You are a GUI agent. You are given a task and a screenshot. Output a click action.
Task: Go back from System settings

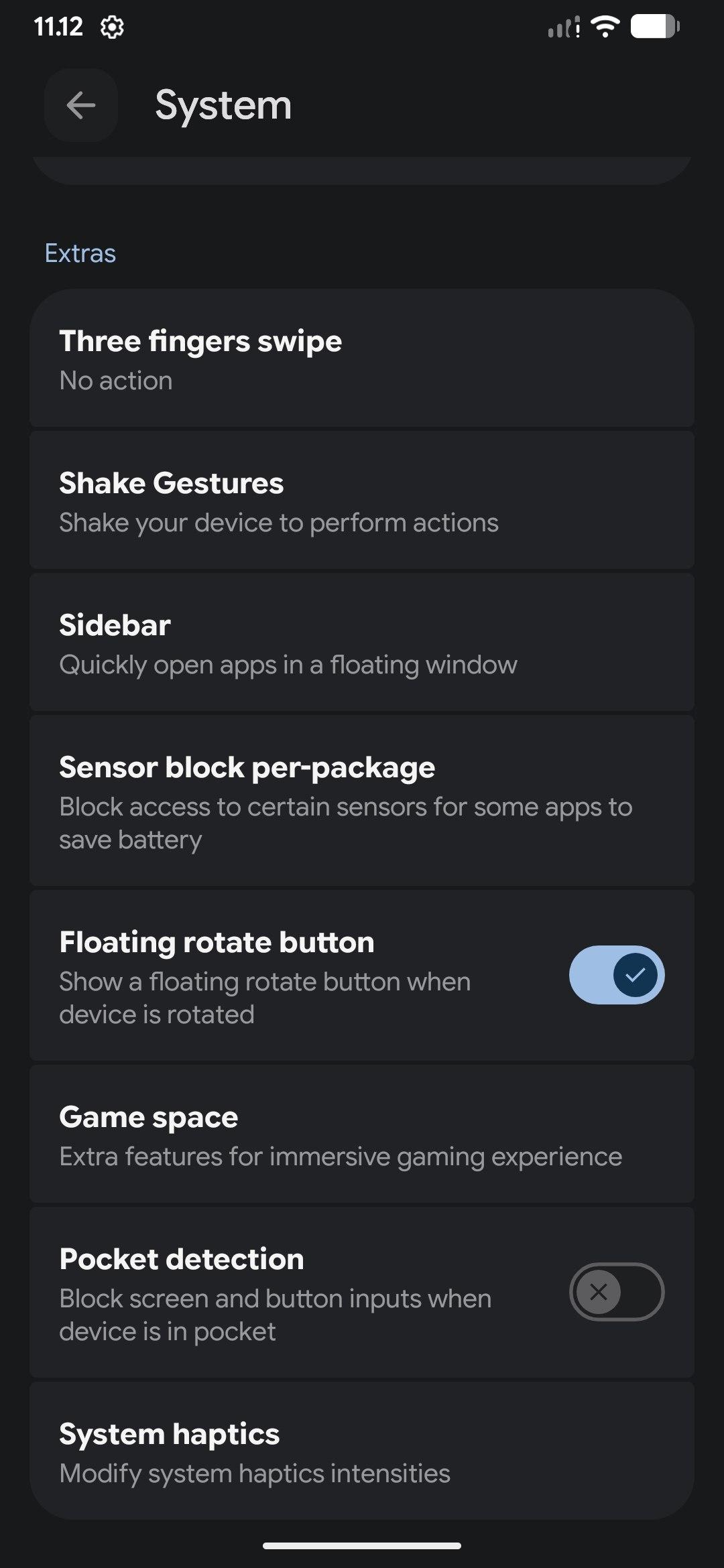click(81, 105)
